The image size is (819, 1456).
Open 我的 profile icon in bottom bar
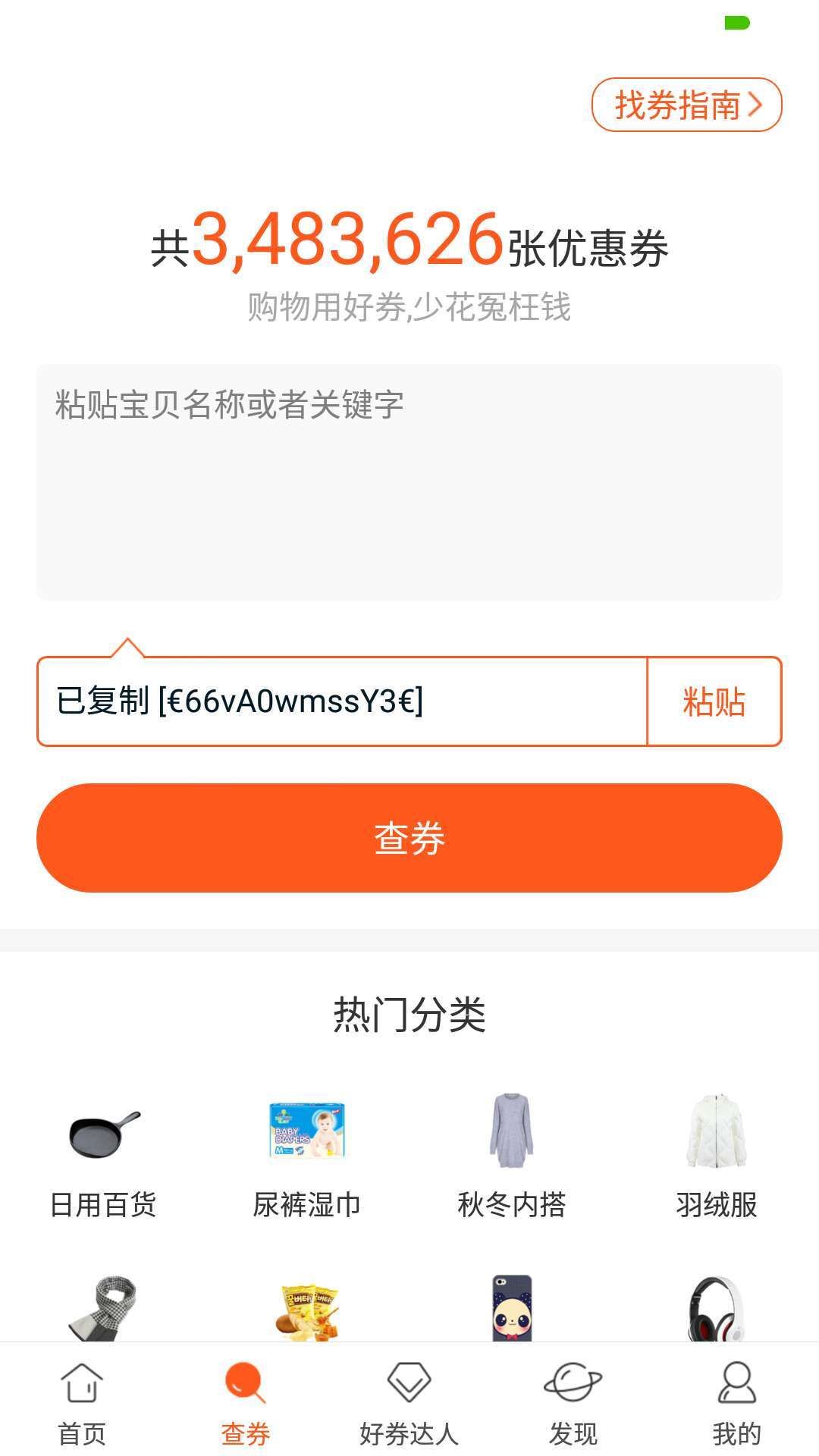point(735,1388)
